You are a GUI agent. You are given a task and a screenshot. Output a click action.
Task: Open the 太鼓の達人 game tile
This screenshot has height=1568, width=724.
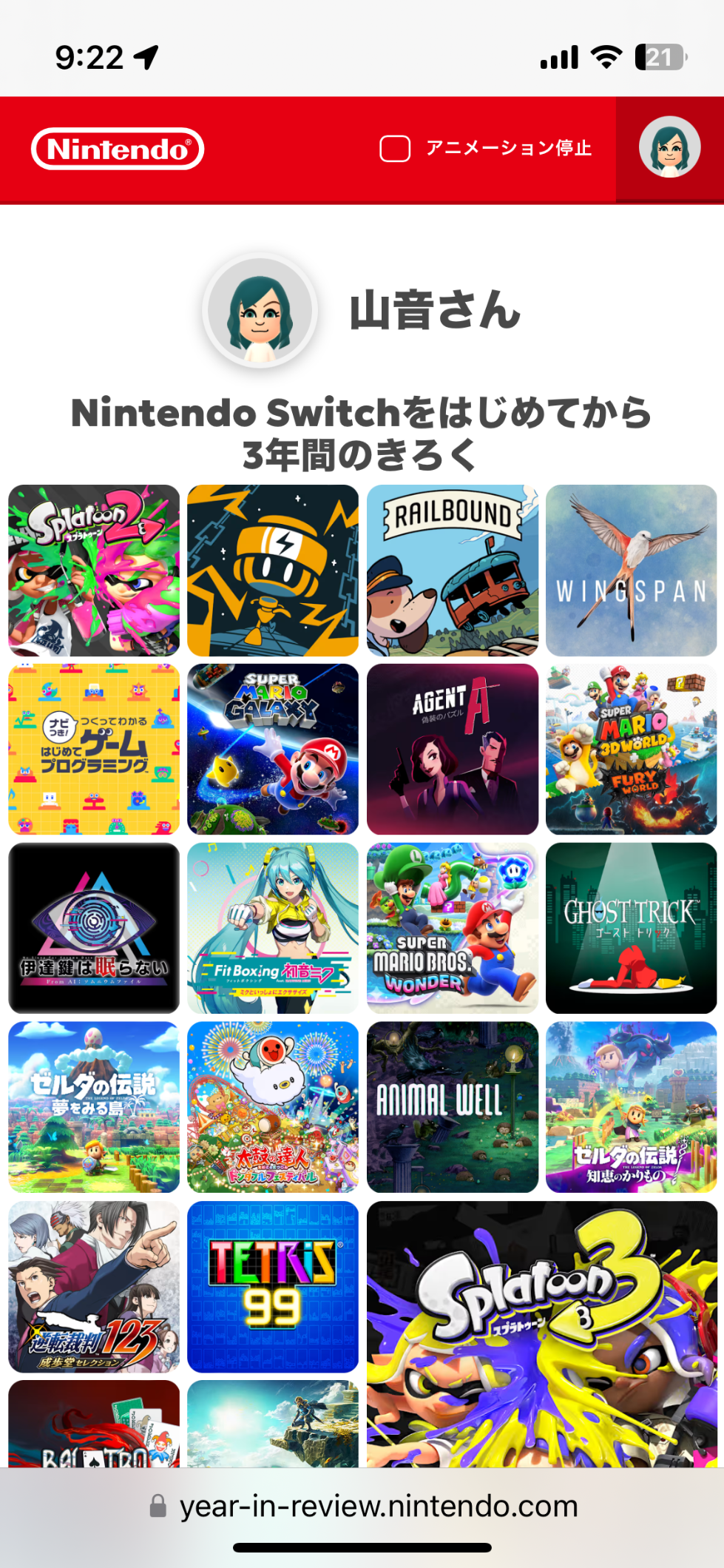273,1107
